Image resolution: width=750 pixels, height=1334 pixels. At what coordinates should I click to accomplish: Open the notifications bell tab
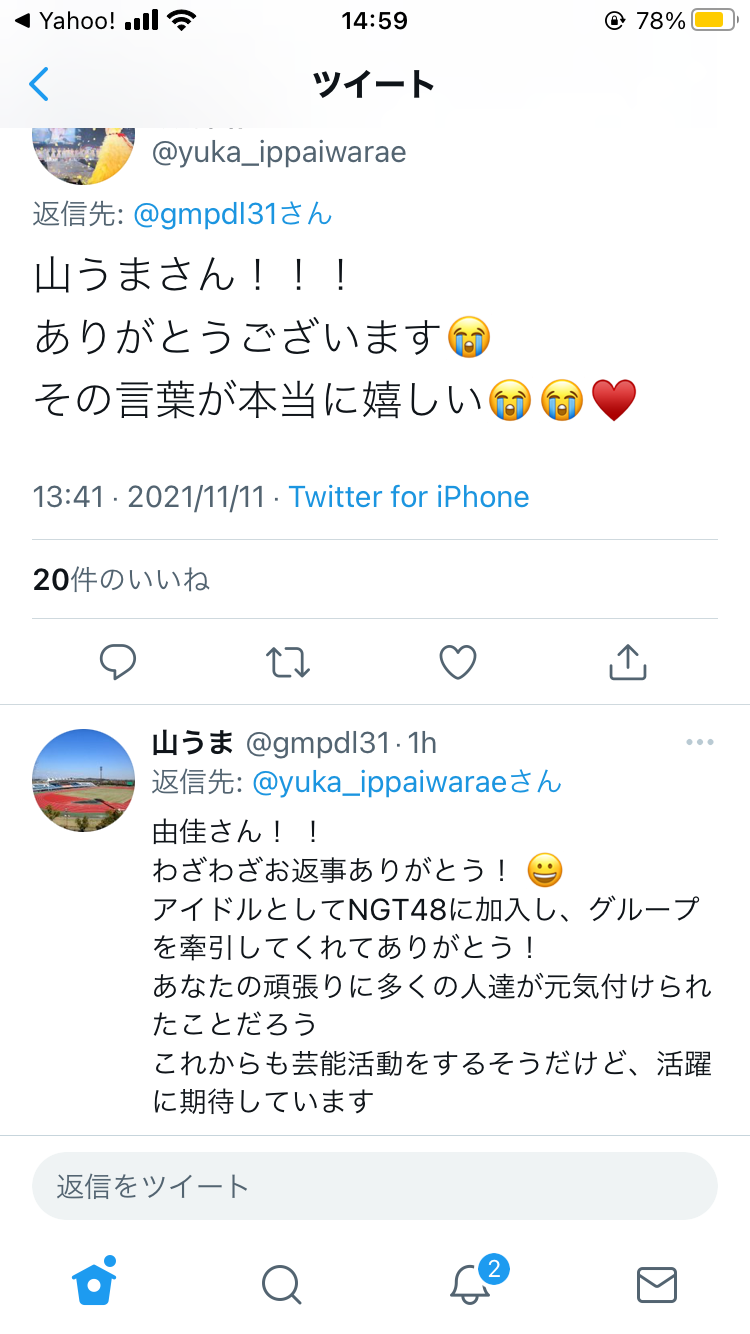pyautogui.click(x=470, y=1284)
